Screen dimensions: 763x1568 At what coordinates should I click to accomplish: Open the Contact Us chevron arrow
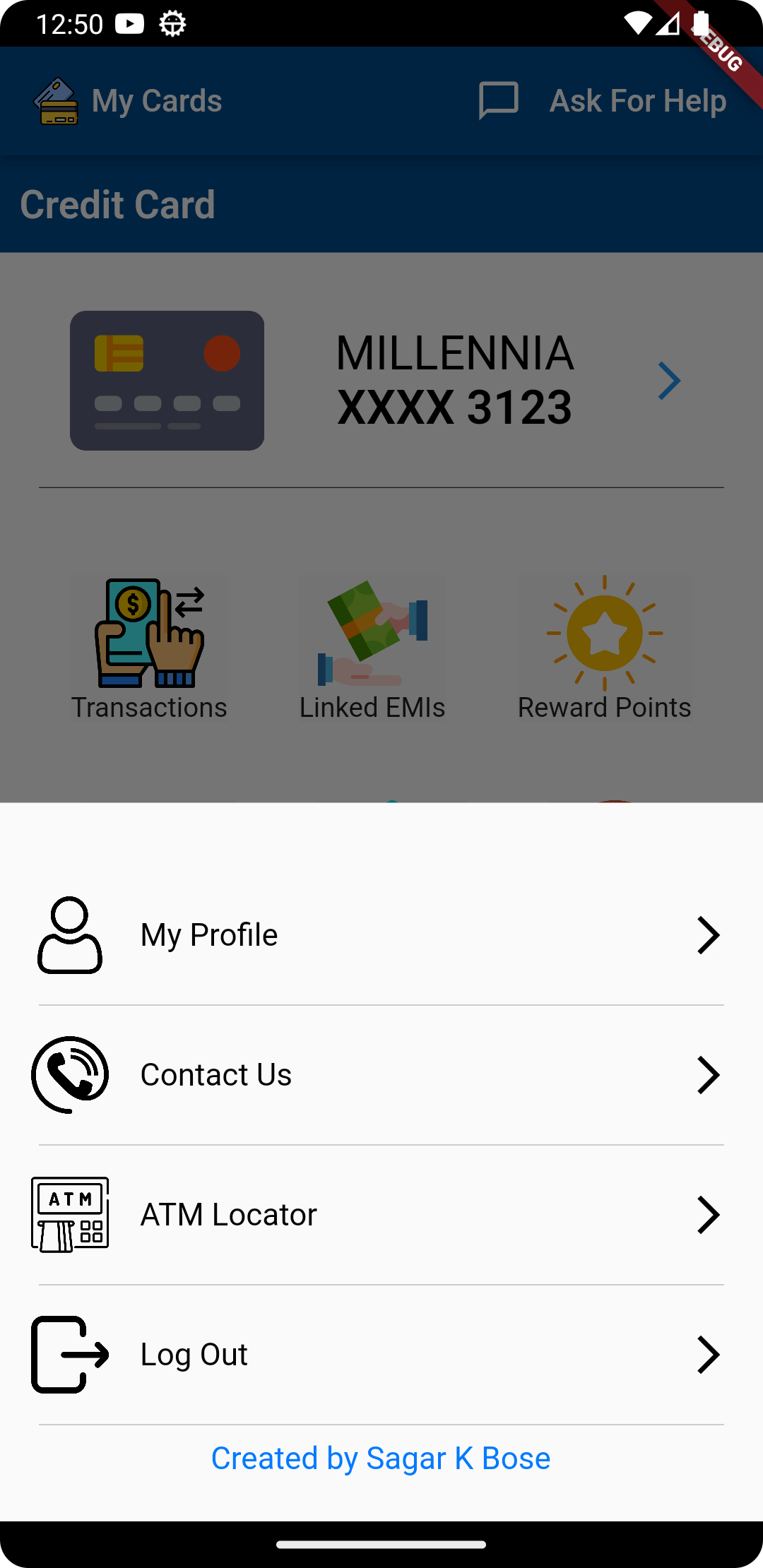point(709,1074)
